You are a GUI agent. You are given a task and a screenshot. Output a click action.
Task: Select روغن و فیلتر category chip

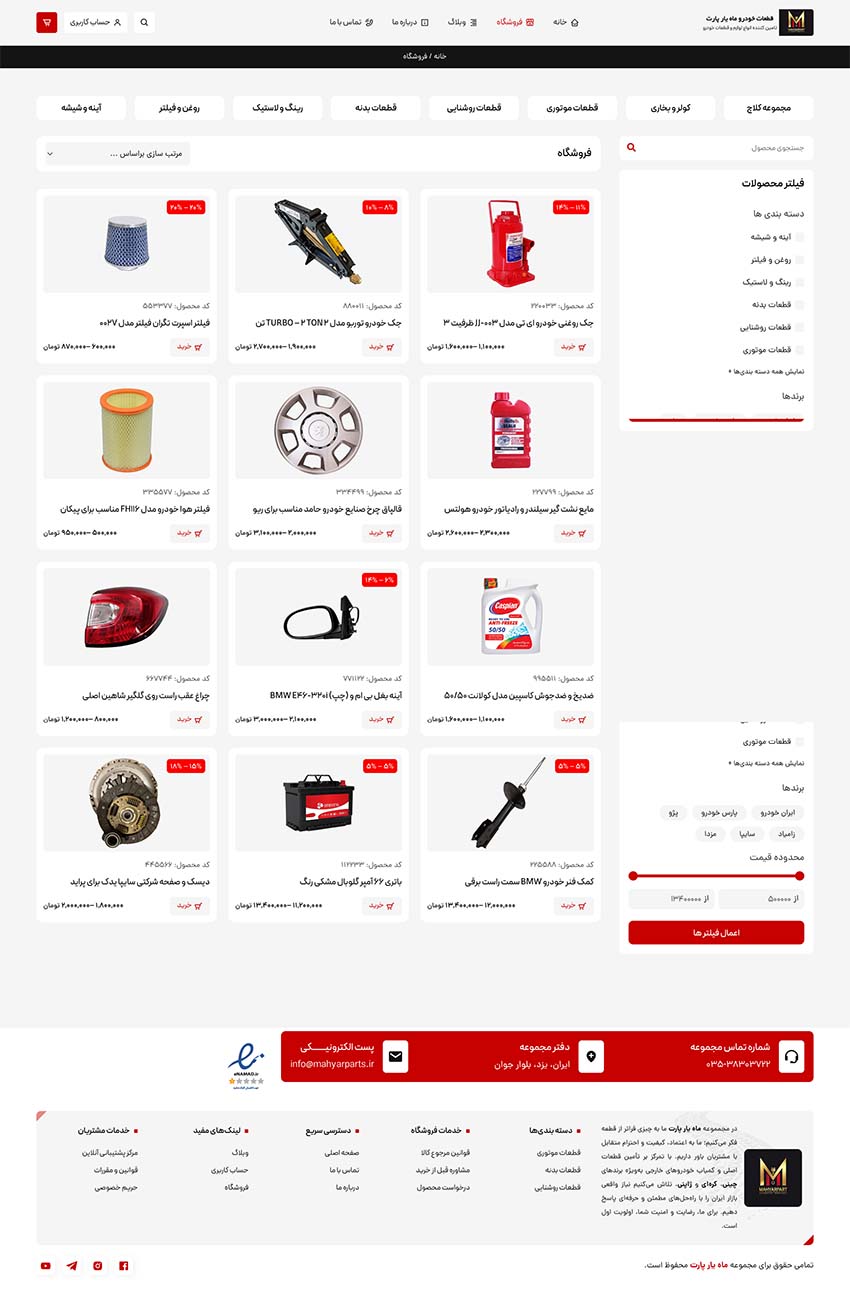tap(180, 108)
